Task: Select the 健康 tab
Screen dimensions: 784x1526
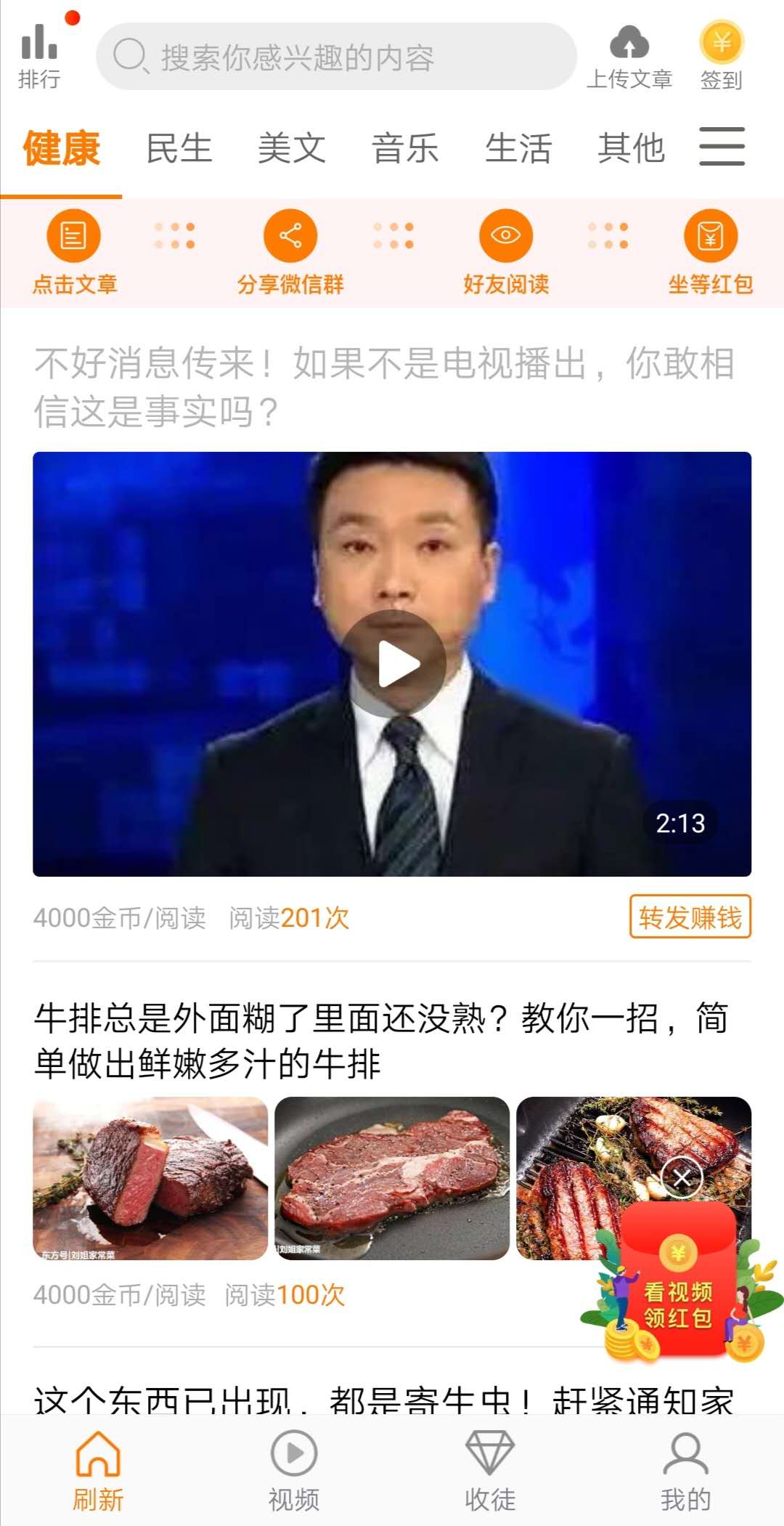Action: [x=62, y=148]
